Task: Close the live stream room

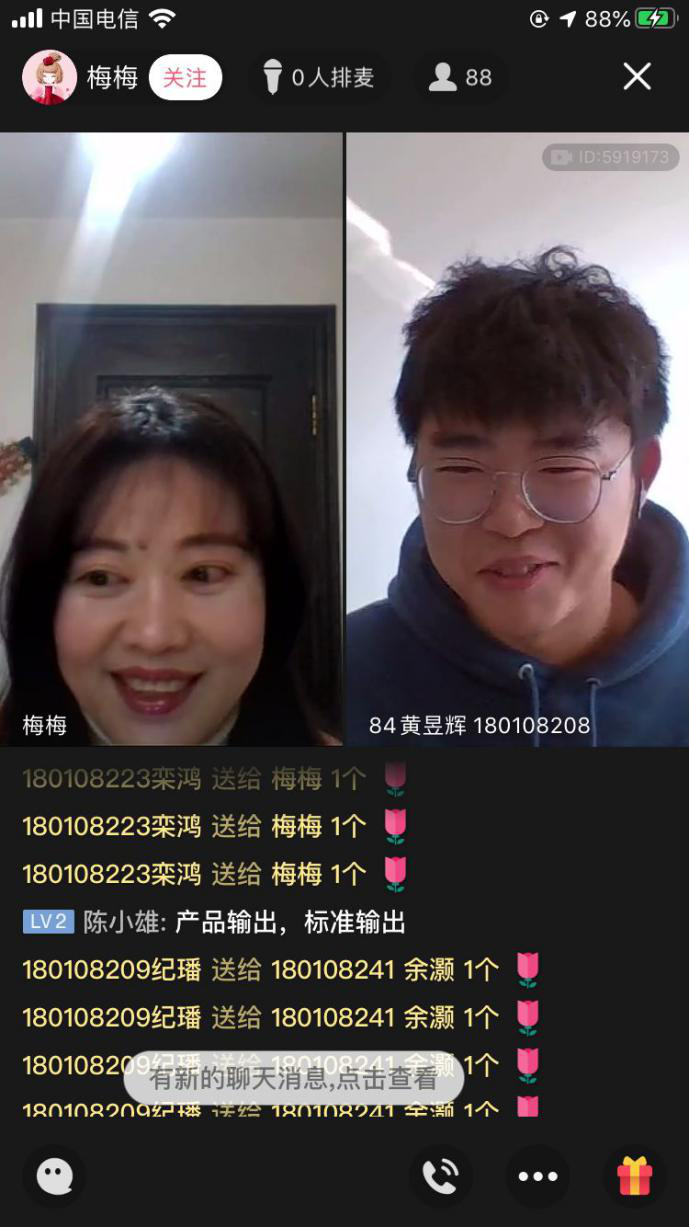Action: click(637, 77)
